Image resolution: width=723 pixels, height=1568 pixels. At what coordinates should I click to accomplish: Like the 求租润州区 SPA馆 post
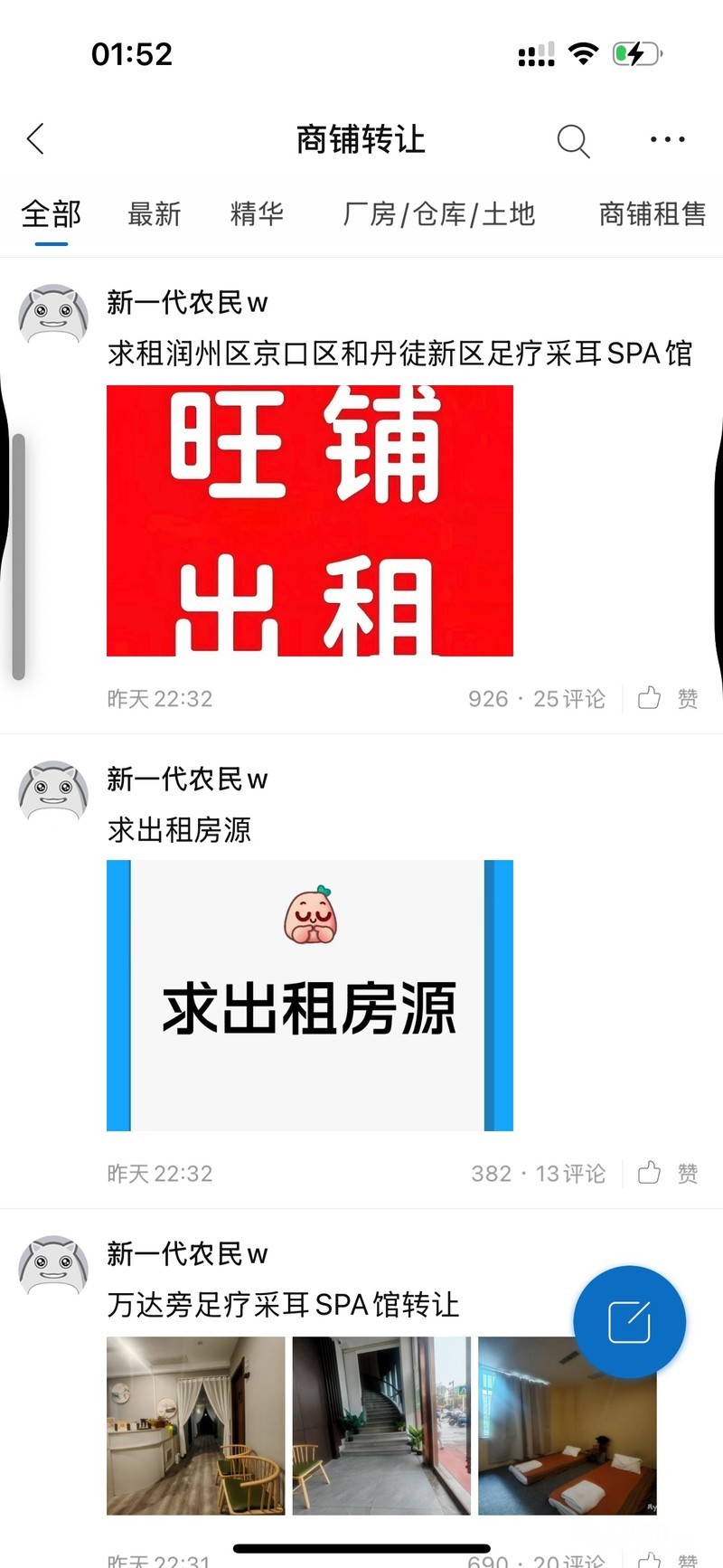click(x=669, y=698)
